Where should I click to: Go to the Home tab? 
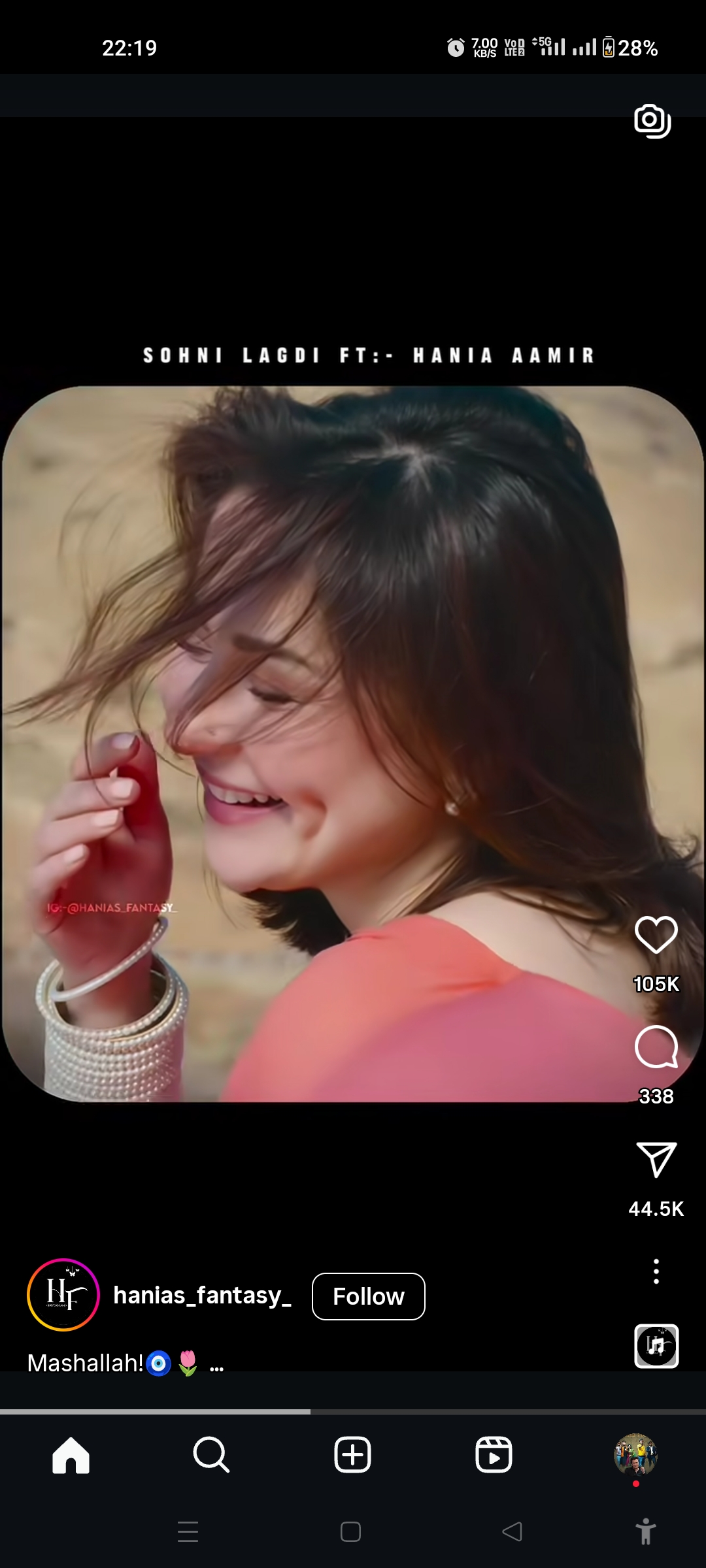[x=71, y=1455]
